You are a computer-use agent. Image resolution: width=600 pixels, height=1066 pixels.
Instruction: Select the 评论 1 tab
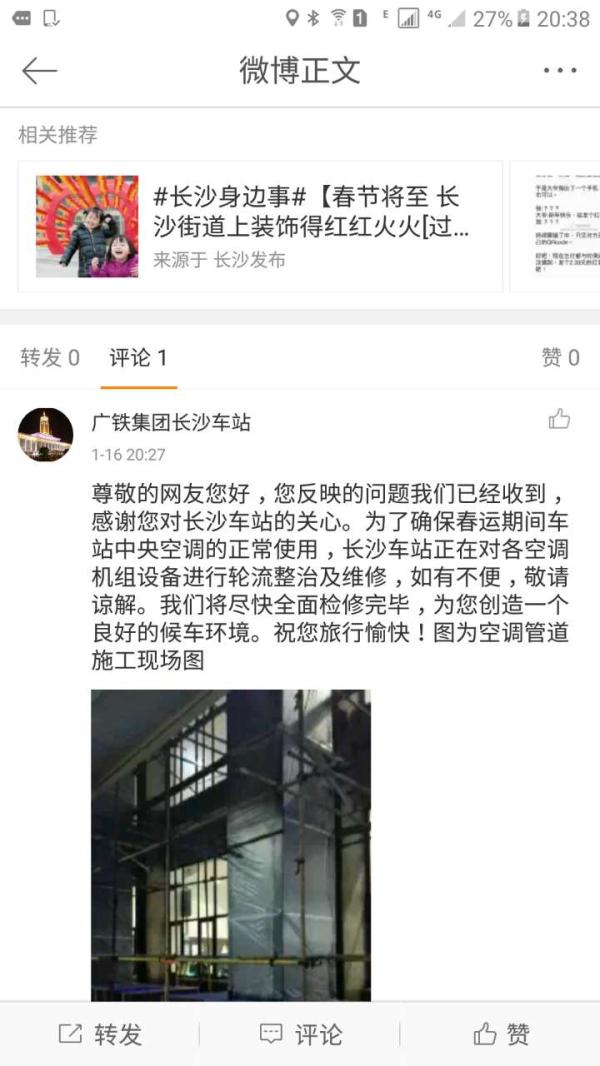(x=138, y=358)
